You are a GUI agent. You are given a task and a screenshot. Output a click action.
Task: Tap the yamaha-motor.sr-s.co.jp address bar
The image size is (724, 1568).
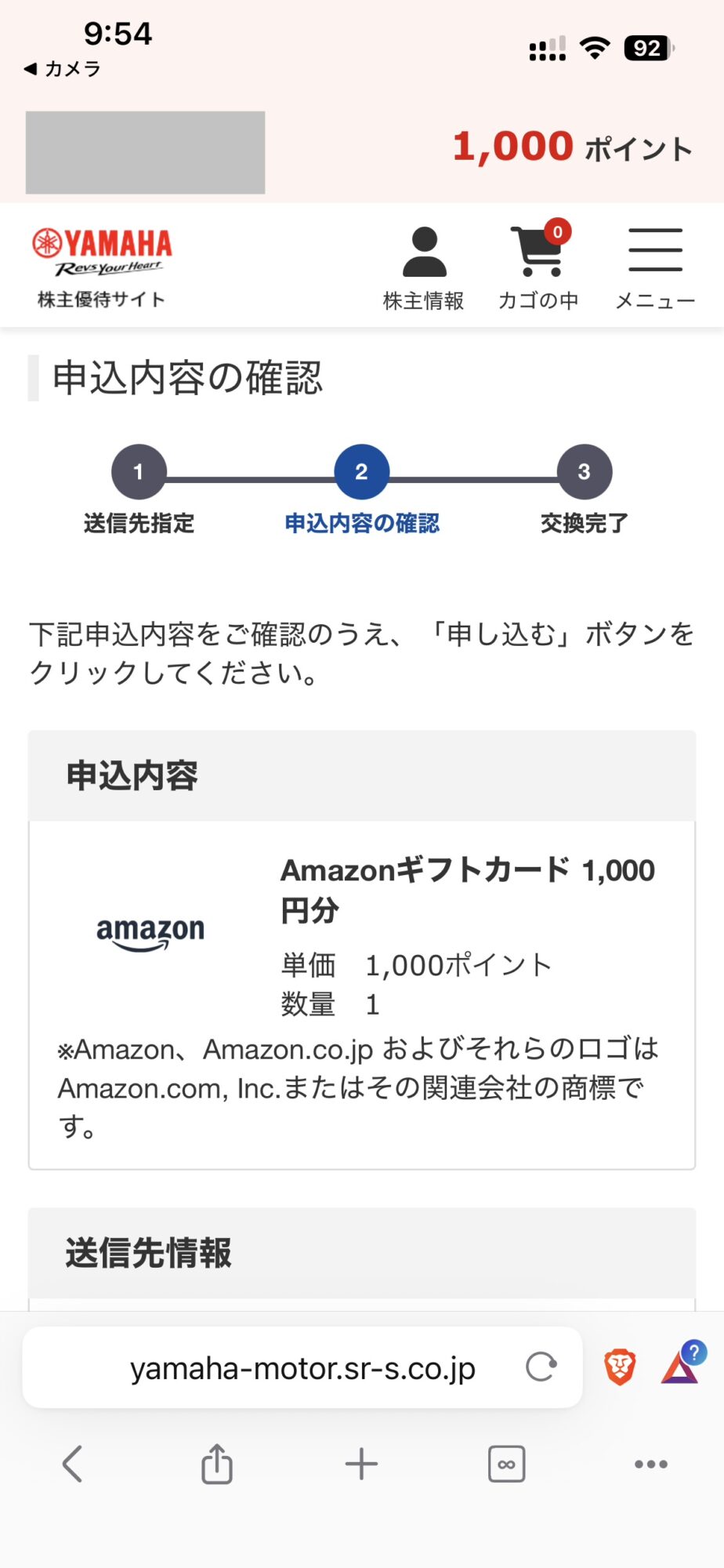point(302,1369)
